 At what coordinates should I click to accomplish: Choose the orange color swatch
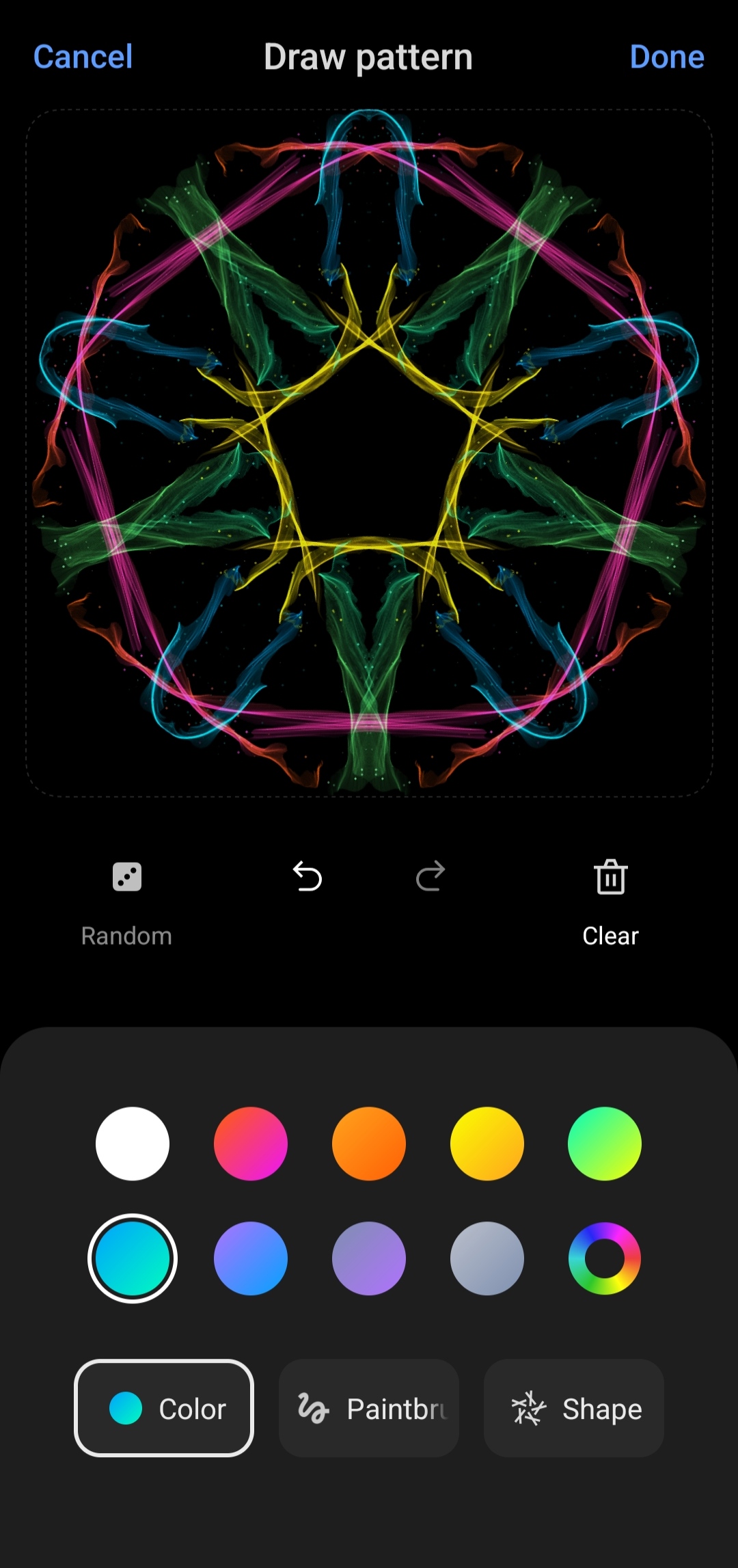(x=369, y=1144)
